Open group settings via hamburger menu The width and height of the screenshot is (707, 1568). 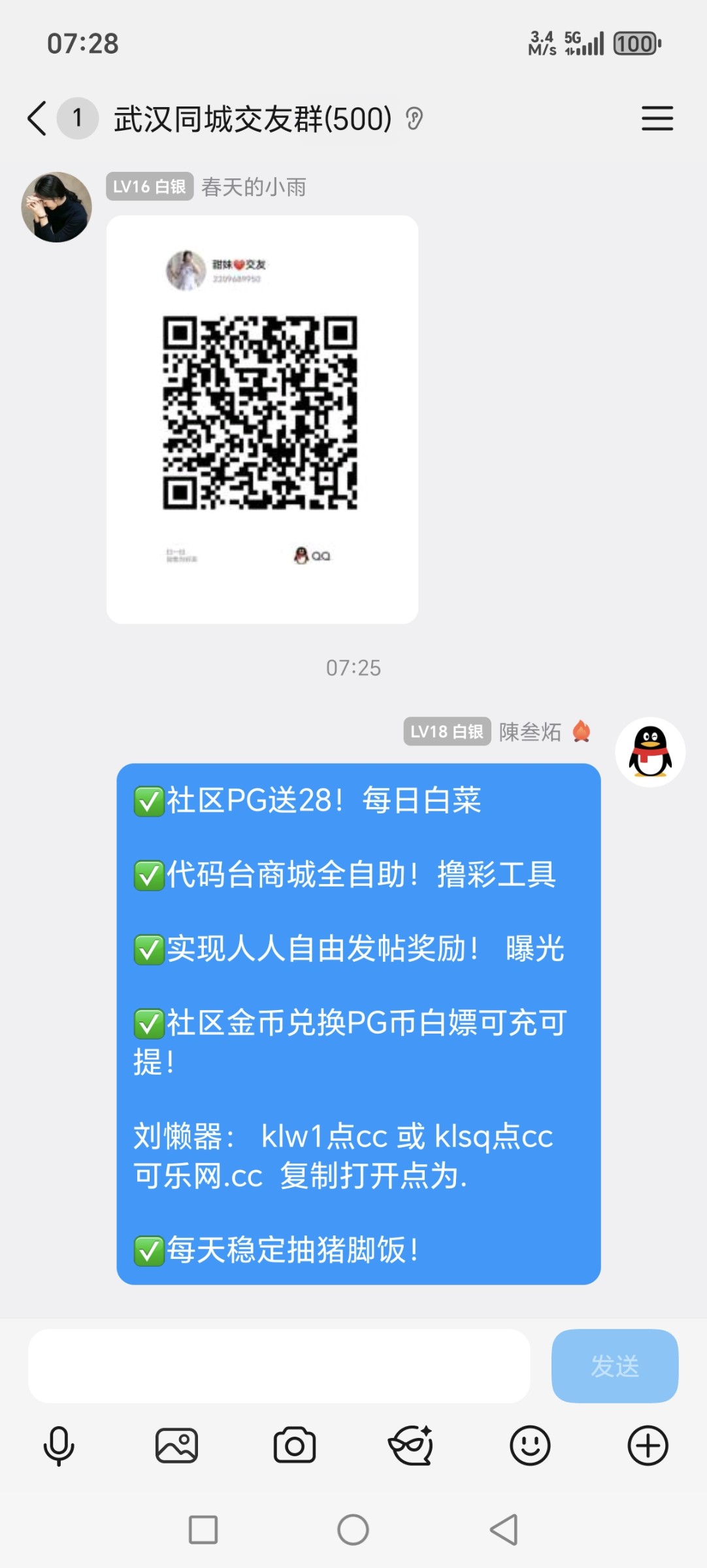[657, 120]
